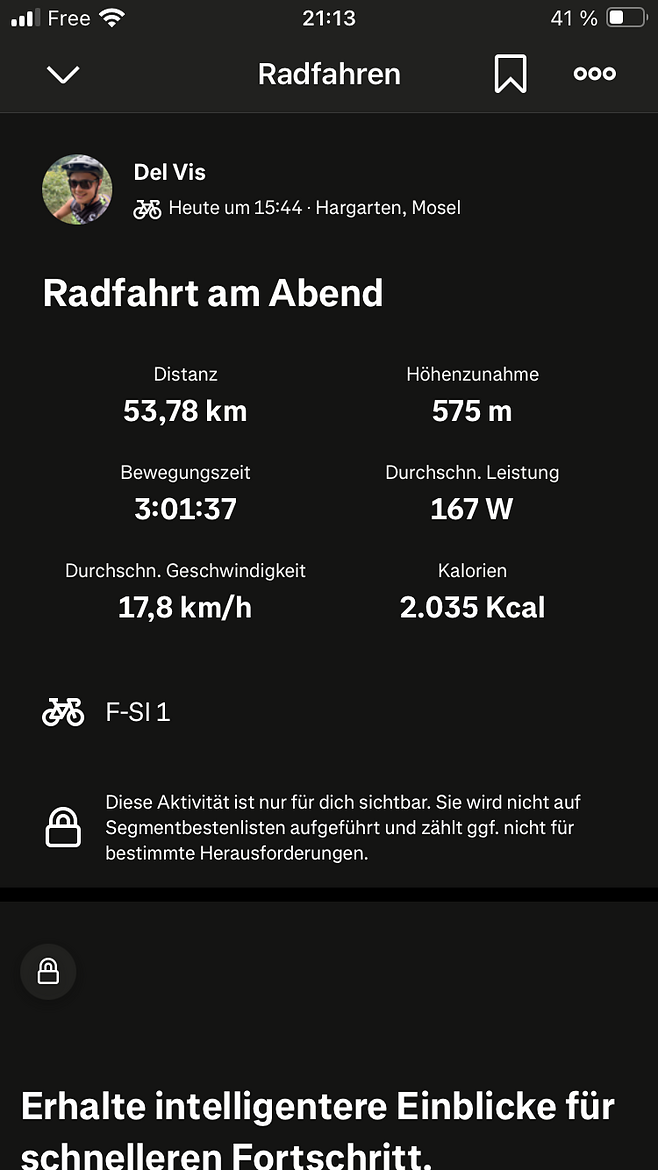
Task: Bookmark this Radfahren activity
Action: 510,74
